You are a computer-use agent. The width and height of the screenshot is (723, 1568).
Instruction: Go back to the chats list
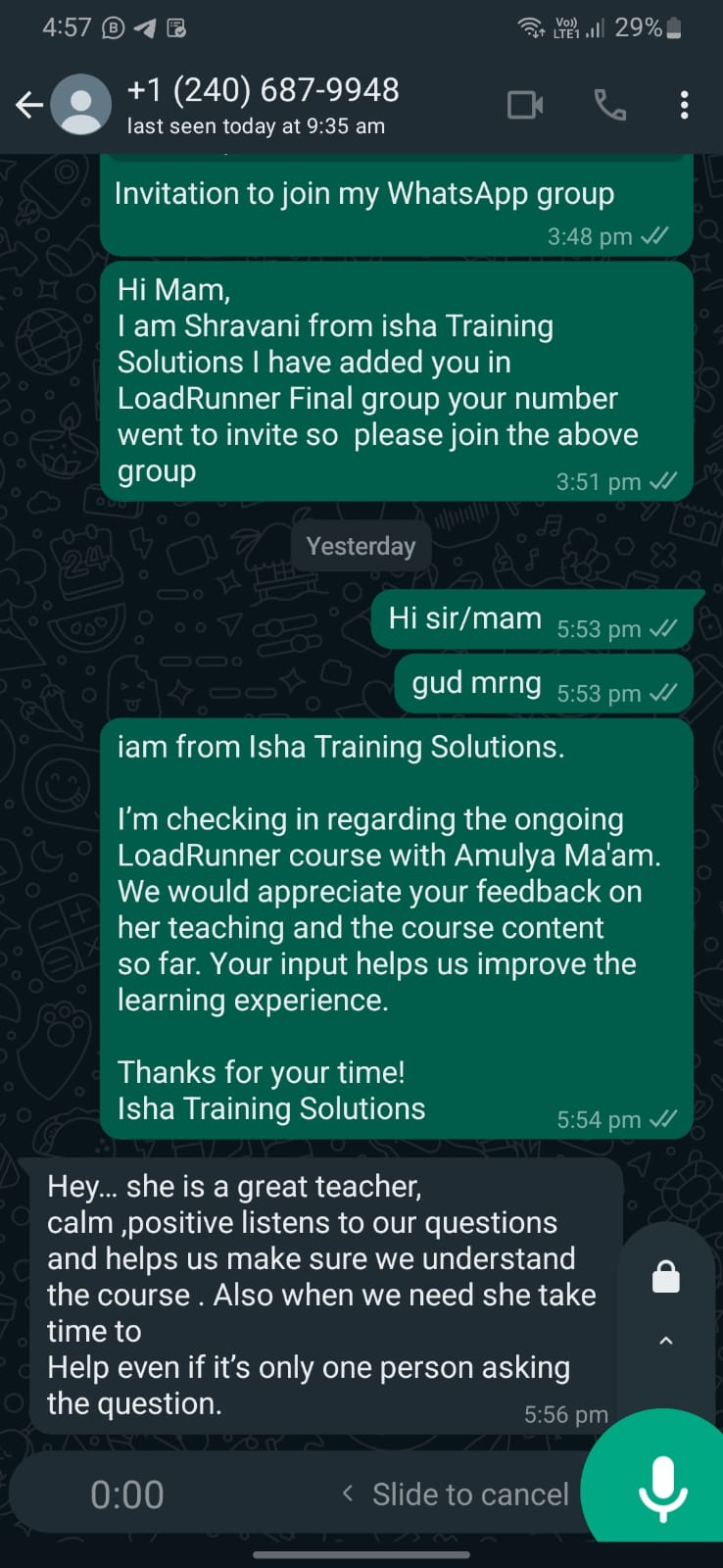[x=29, y=105]
